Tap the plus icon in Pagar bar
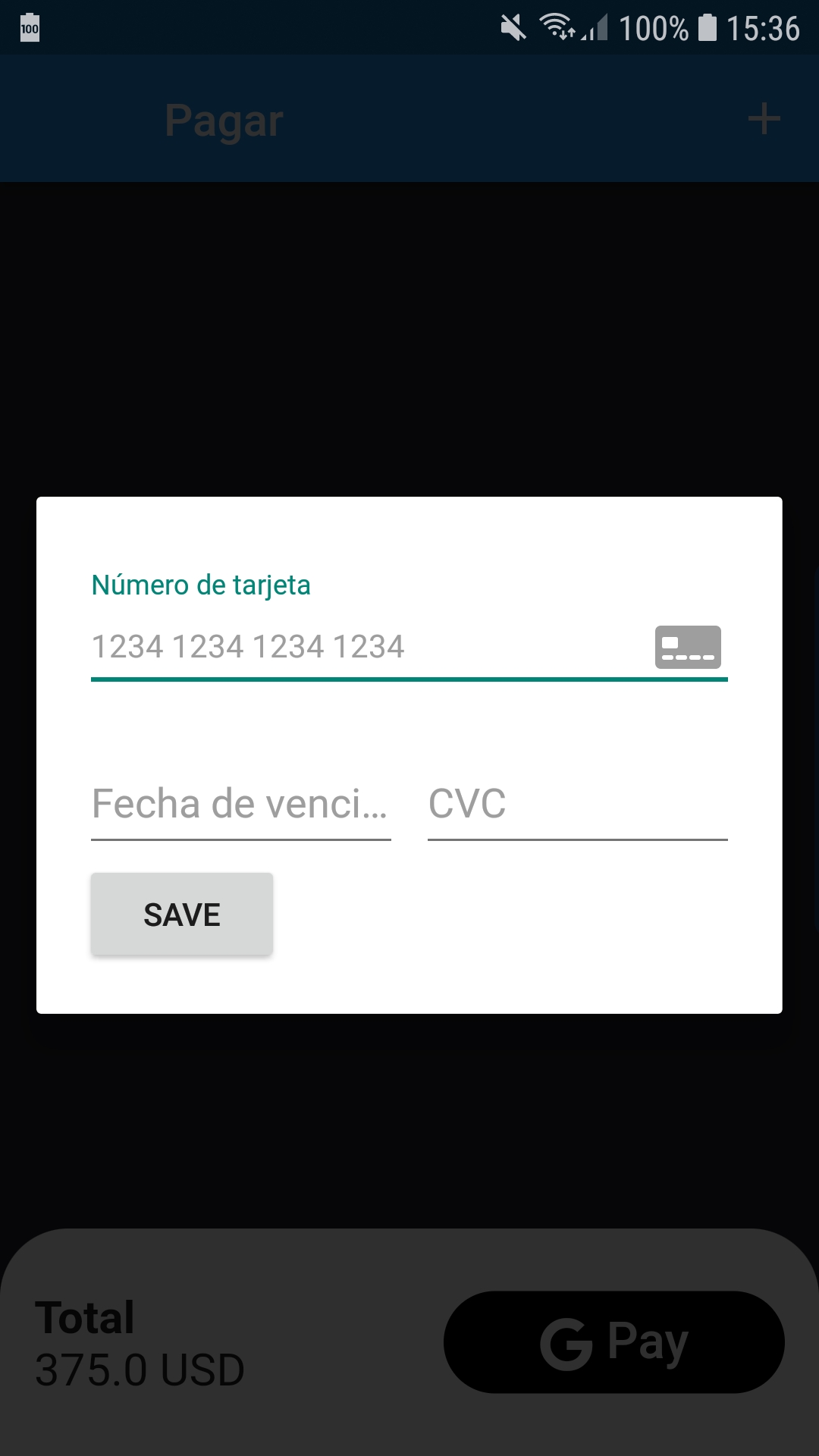The image size is (819, 1456). click(x=764, y=119)
